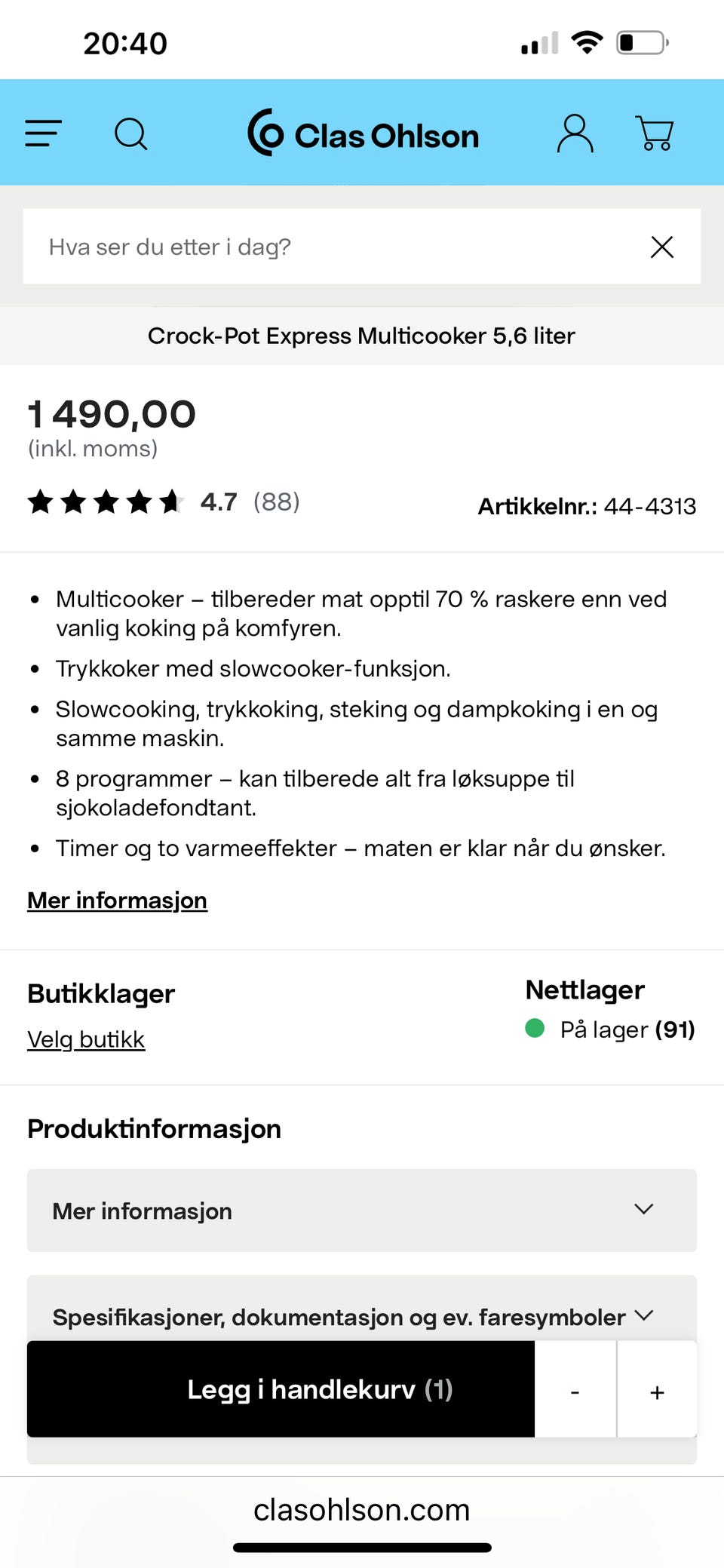The image size is (724, 1568).
Task: Expand the Mer informasjon section
Action: coord(362,1211)
